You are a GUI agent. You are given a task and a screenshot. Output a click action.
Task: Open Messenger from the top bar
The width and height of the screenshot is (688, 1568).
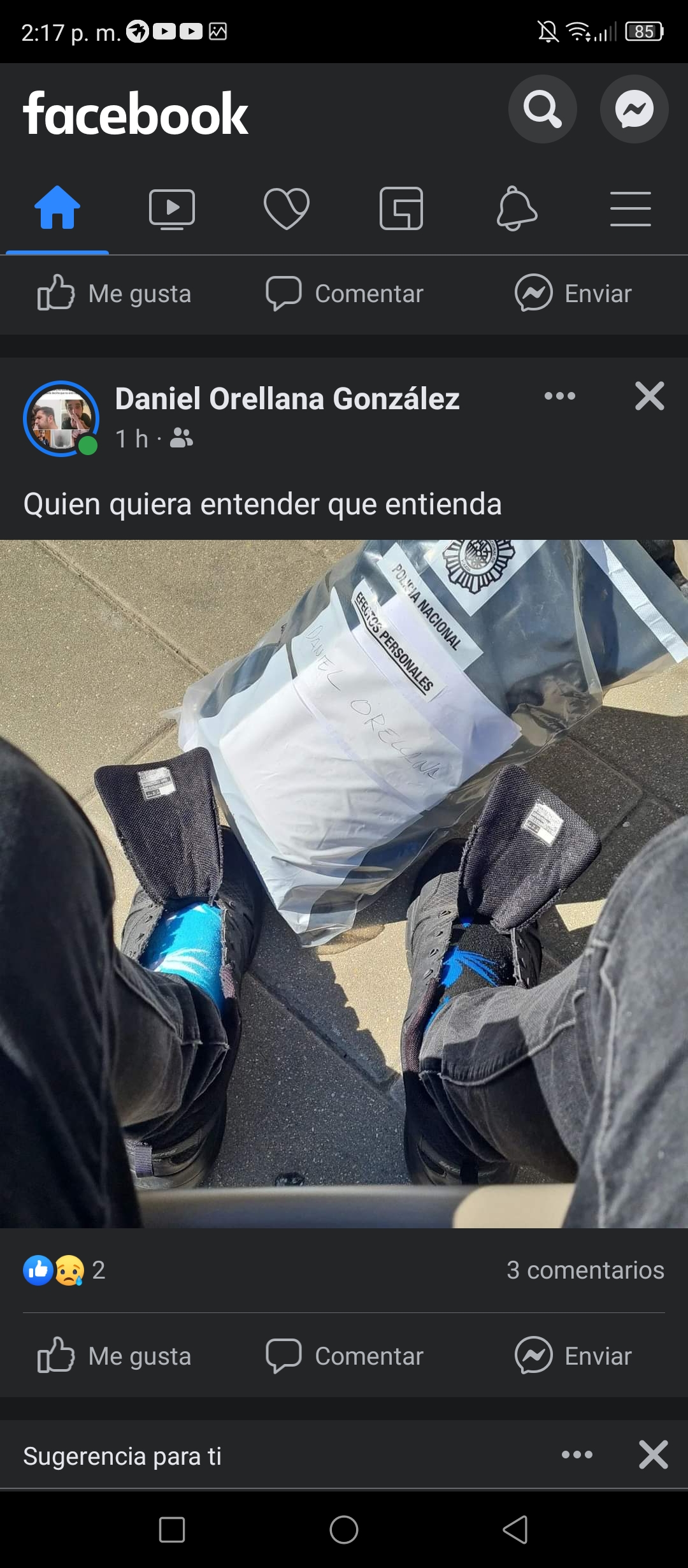(x=634, y=109)
